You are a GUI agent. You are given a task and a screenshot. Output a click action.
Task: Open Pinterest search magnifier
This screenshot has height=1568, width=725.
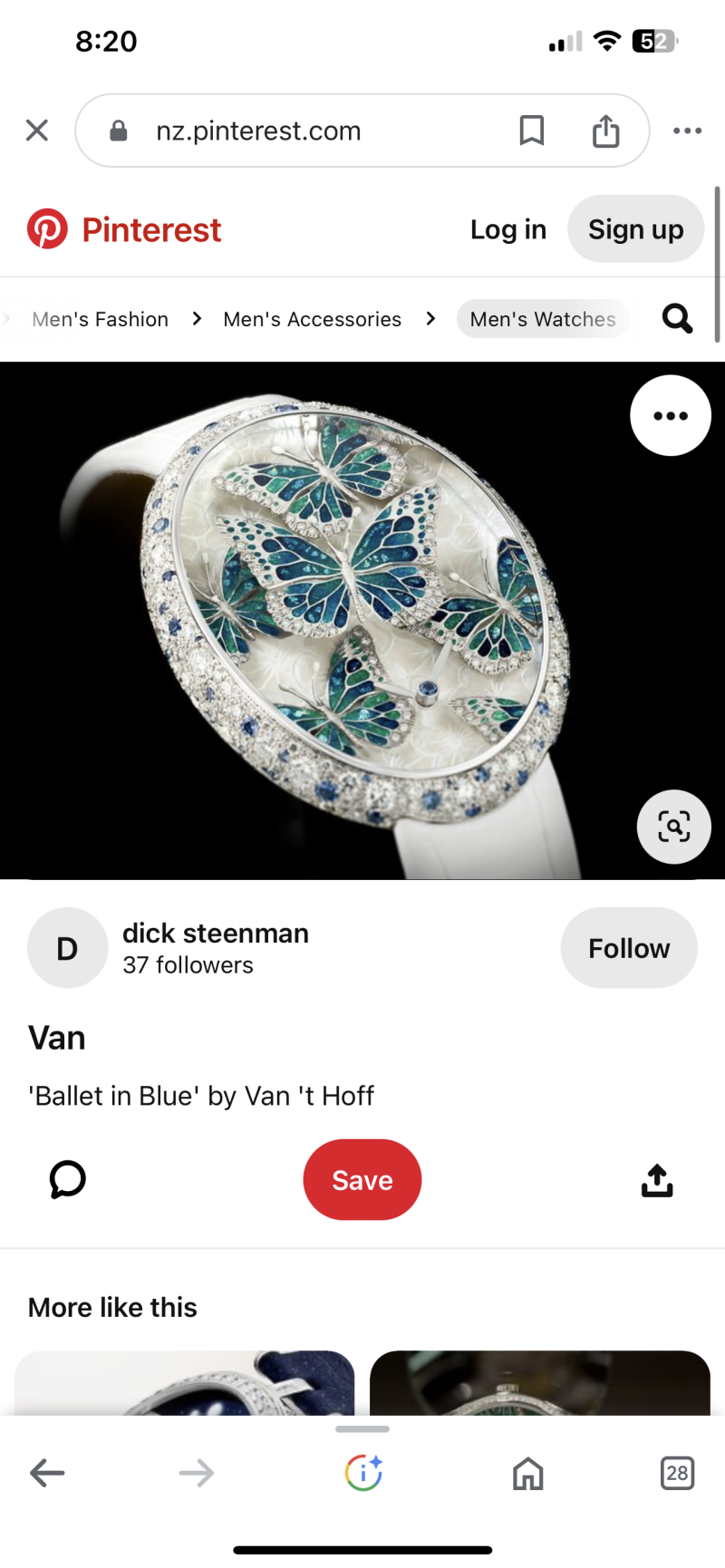click(x=677, y=319)
